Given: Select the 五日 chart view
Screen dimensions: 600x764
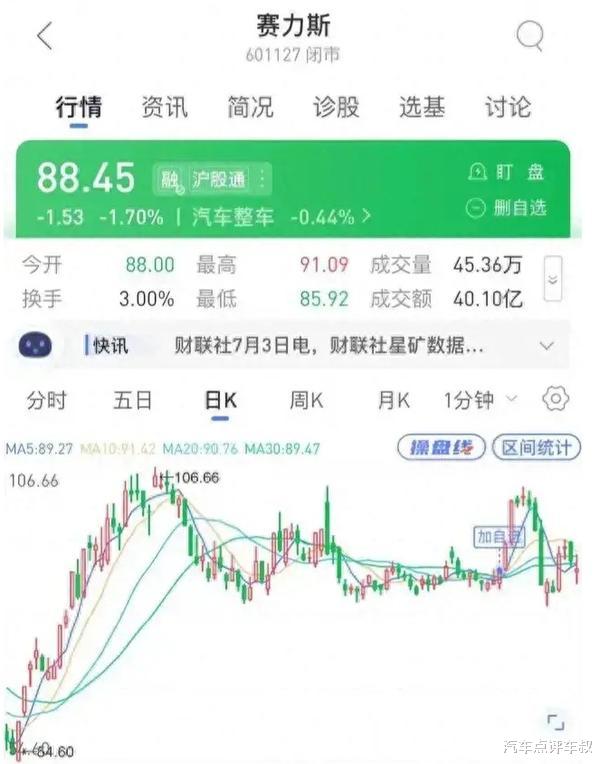Looking at the screenshot, I should 133,400.
